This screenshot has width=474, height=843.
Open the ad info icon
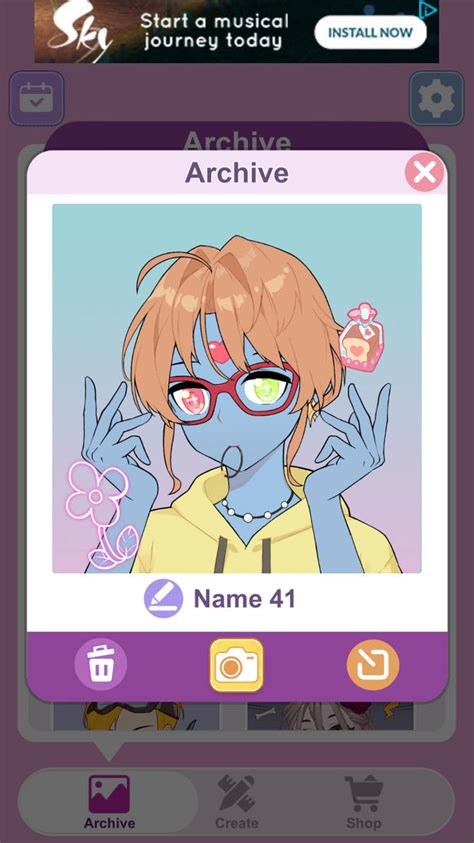click(x=428, y=10)
